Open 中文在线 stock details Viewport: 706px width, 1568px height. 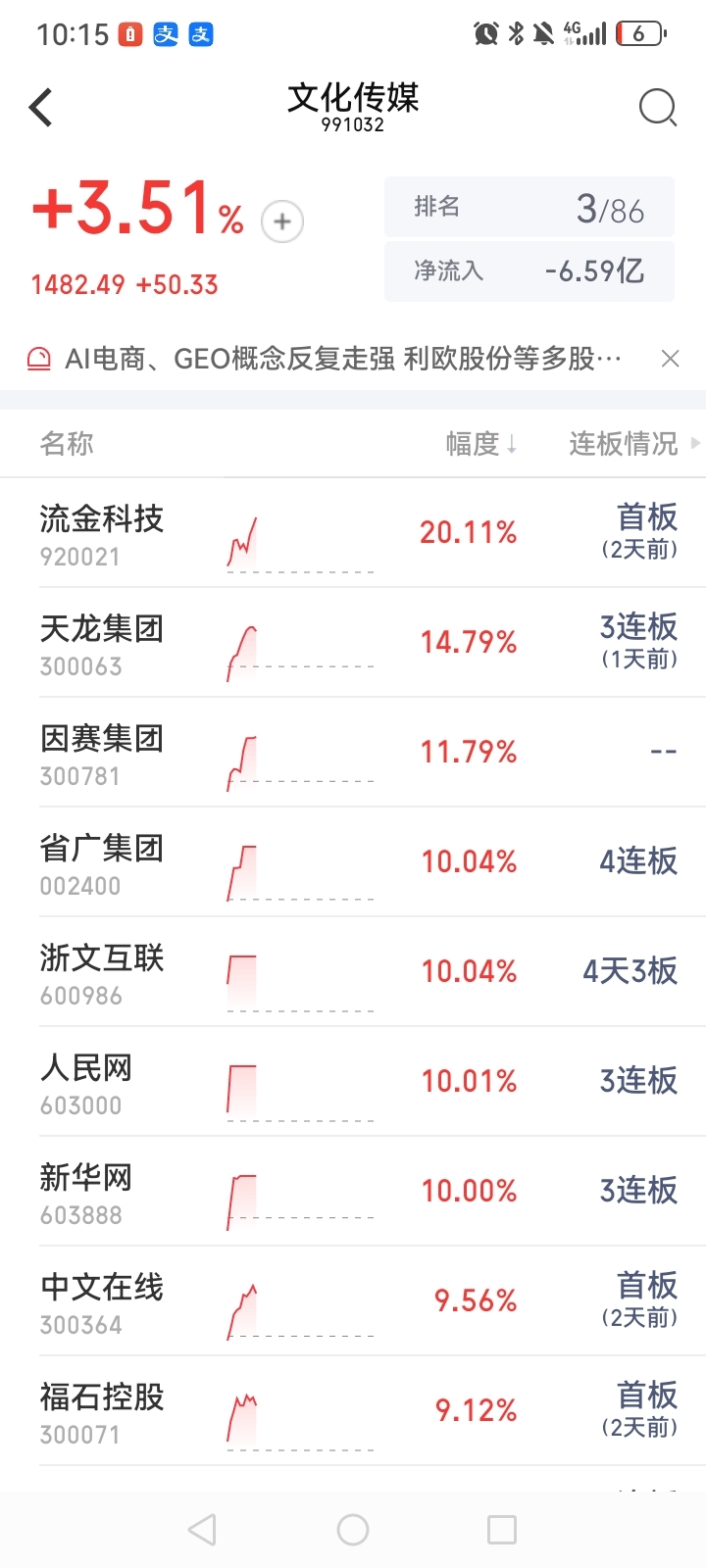(102, 1301)
